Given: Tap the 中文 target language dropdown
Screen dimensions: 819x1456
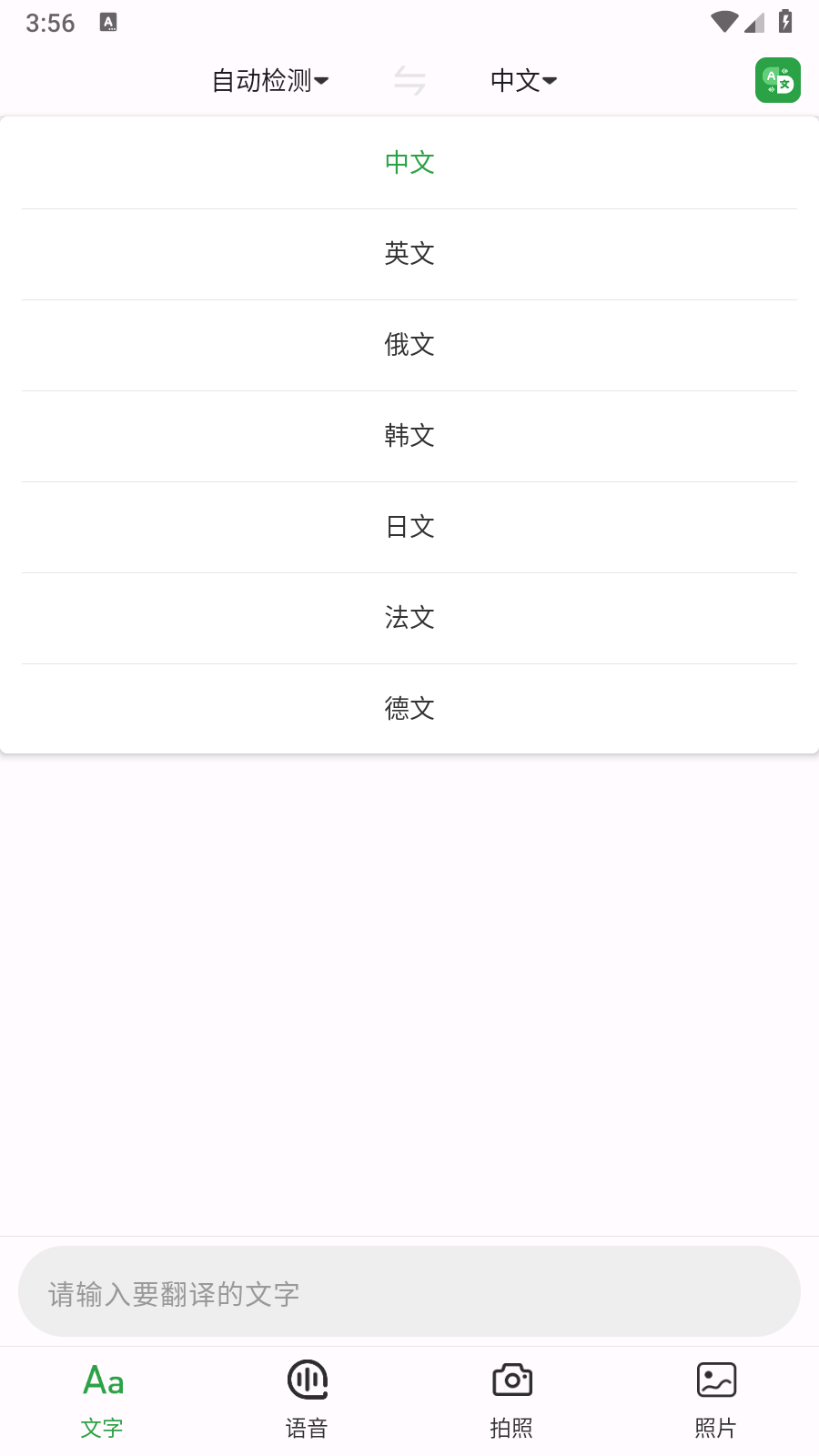Looking at the screenshot, I should [x=523, y=81].
